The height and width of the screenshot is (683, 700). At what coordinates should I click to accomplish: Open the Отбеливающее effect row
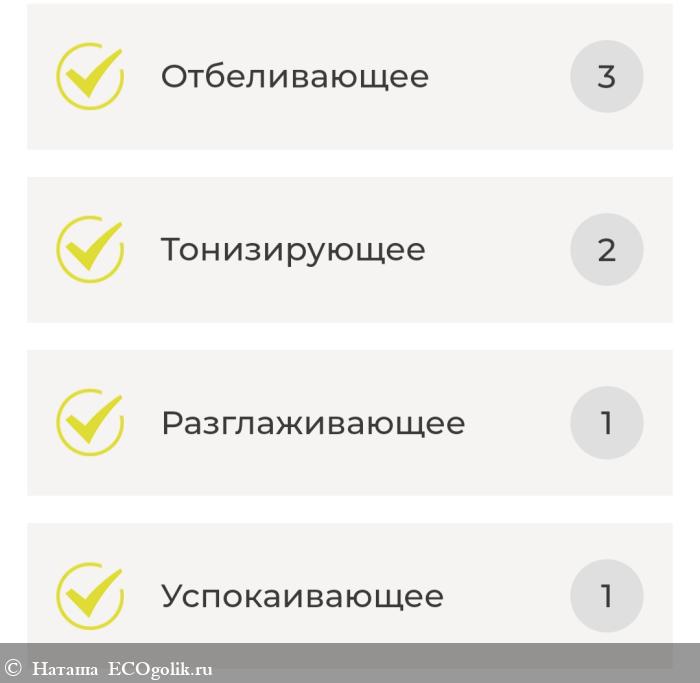tap(349, 77)
